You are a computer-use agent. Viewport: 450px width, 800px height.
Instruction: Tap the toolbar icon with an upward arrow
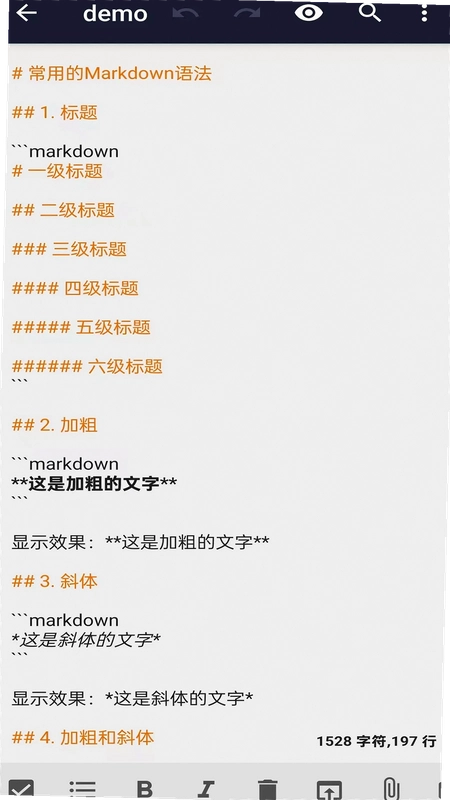[330, 790]
